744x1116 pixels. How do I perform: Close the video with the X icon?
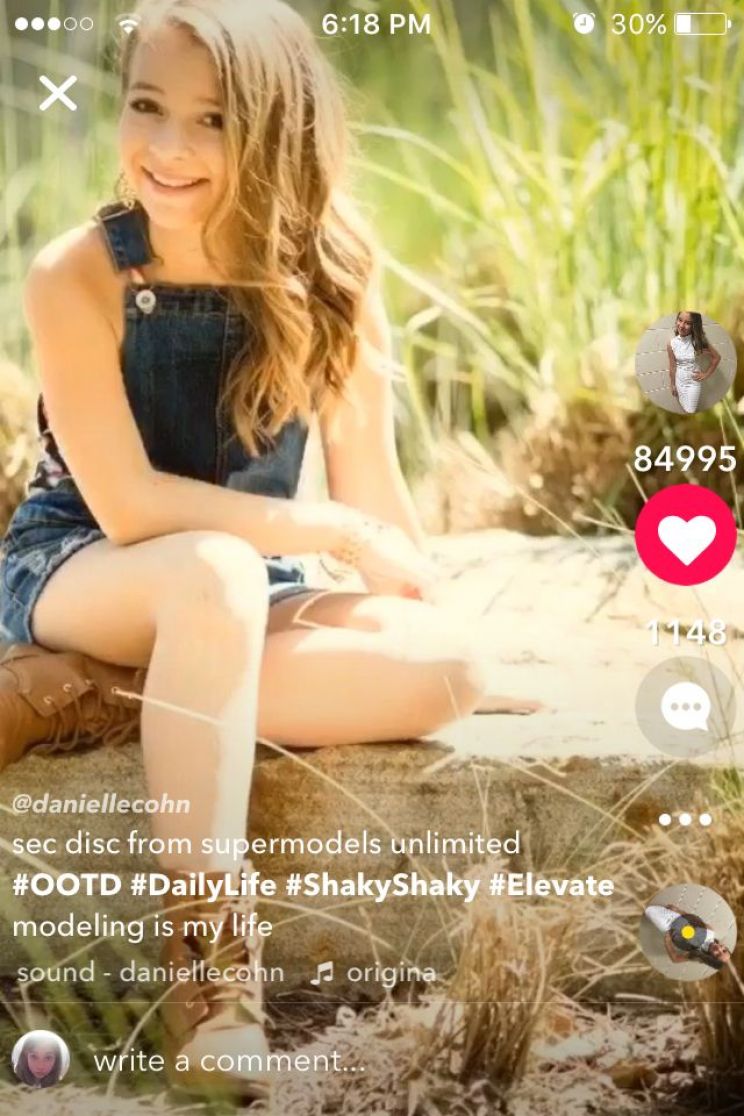click(58, 93)
